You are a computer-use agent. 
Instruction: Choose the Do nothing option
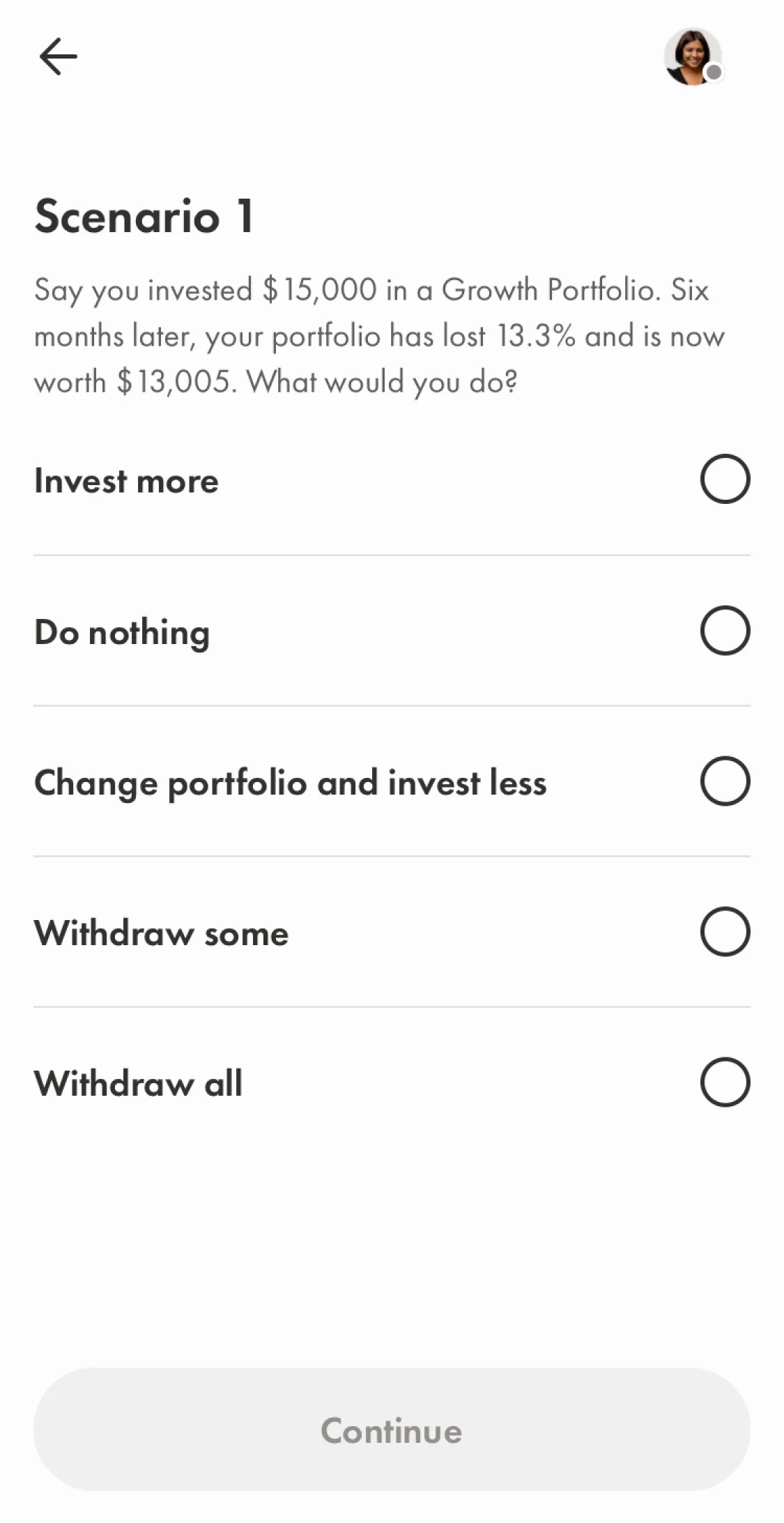coord(725,631)
